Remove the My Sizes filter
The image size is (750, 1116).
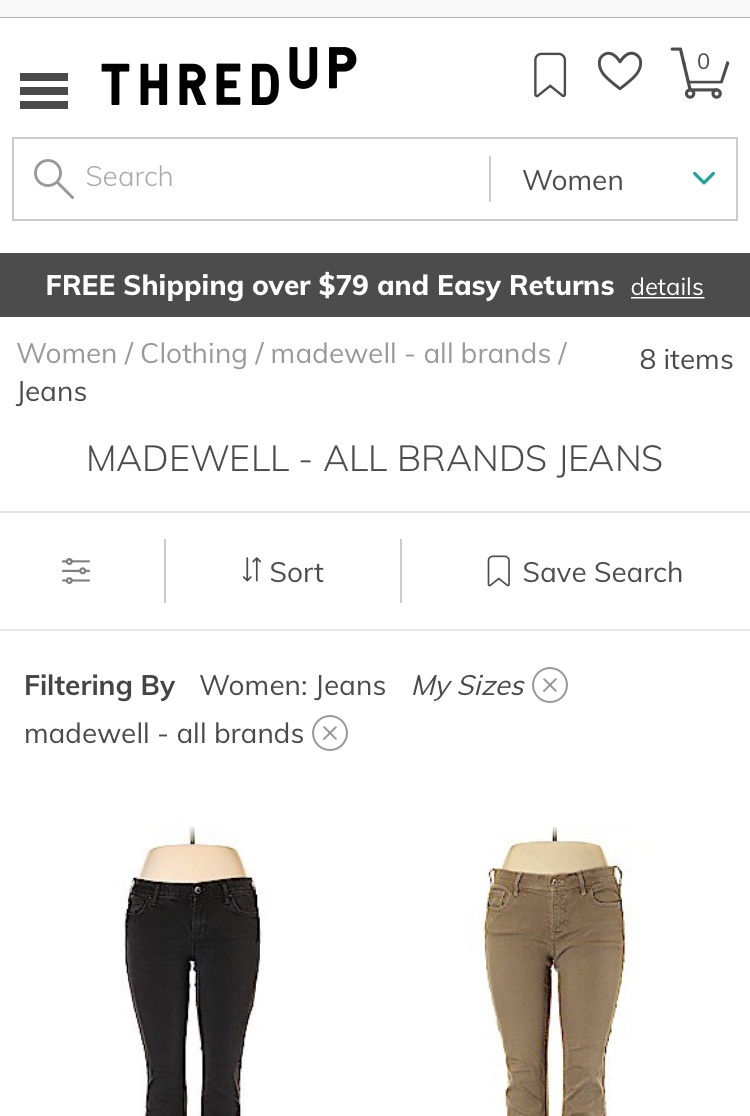click(x=550, y=685)
